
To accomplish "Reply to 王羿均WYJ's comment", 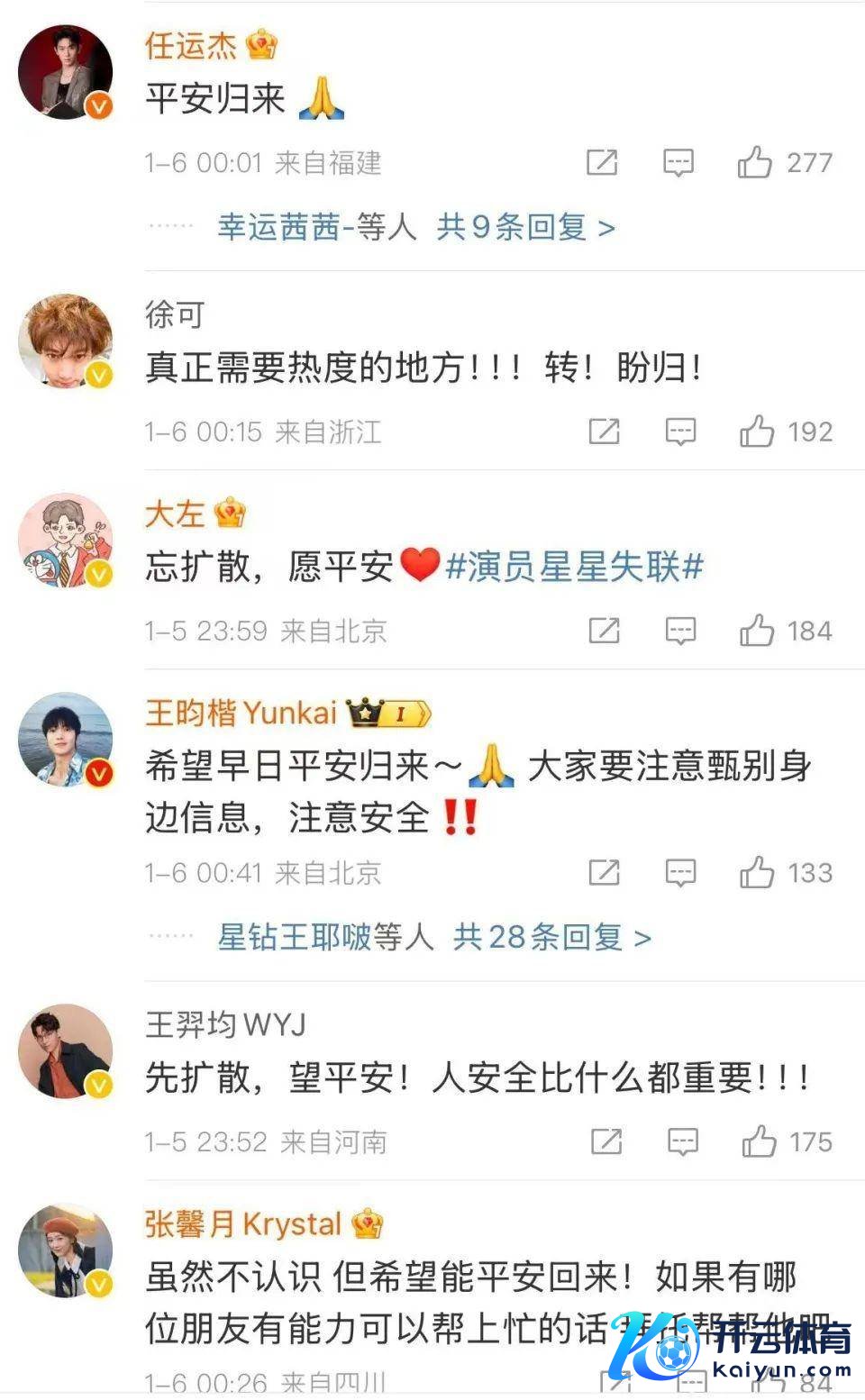I will click(683, 1142).
